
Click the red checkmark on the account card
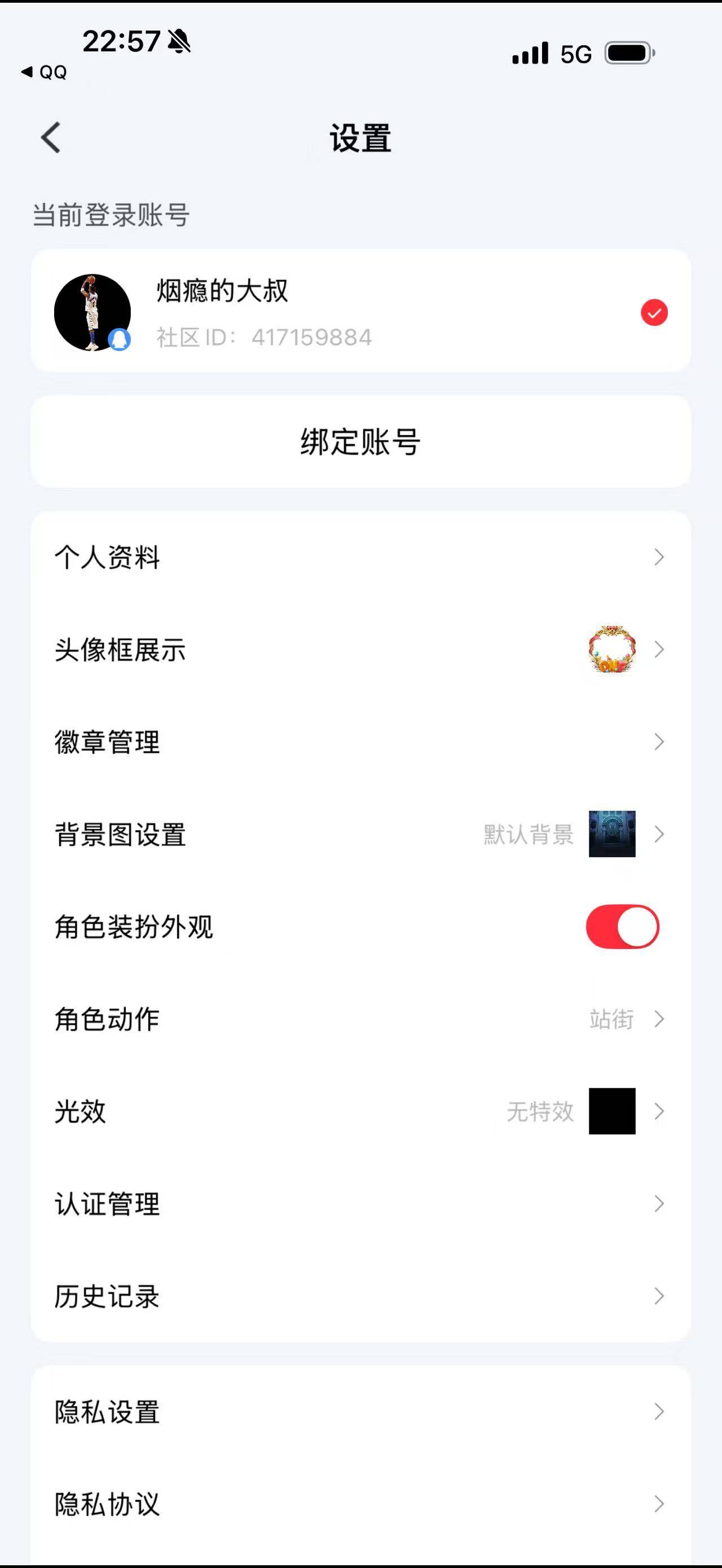point(653,312)
